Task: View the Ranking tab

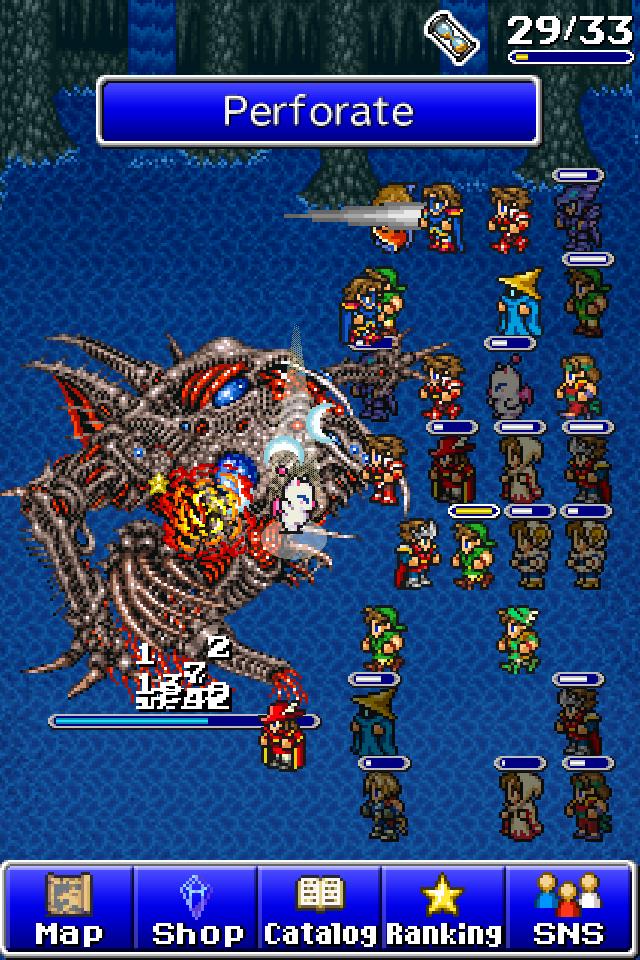Action: click(443, 909)
